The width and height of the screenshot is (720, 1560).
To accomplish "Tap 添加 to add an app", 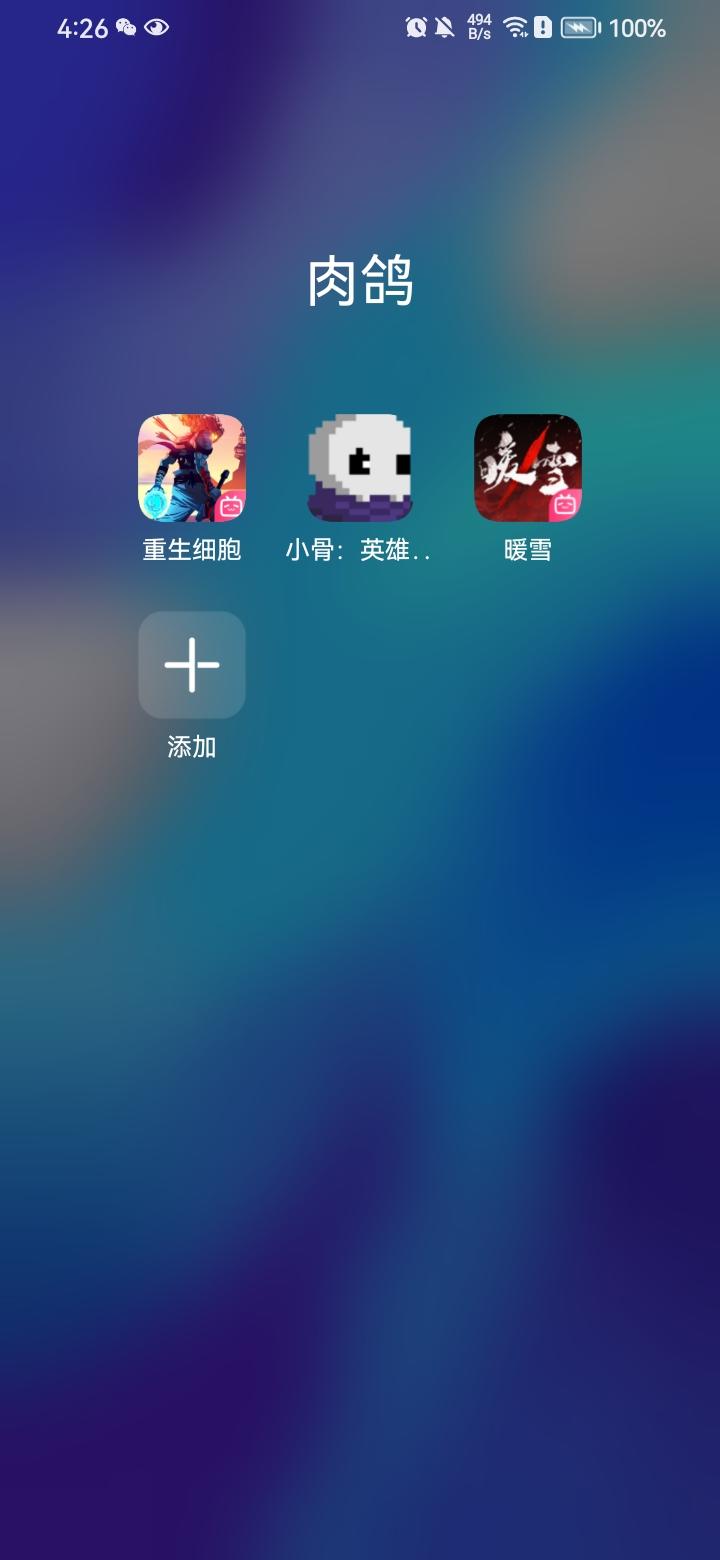I will [191, 665].
